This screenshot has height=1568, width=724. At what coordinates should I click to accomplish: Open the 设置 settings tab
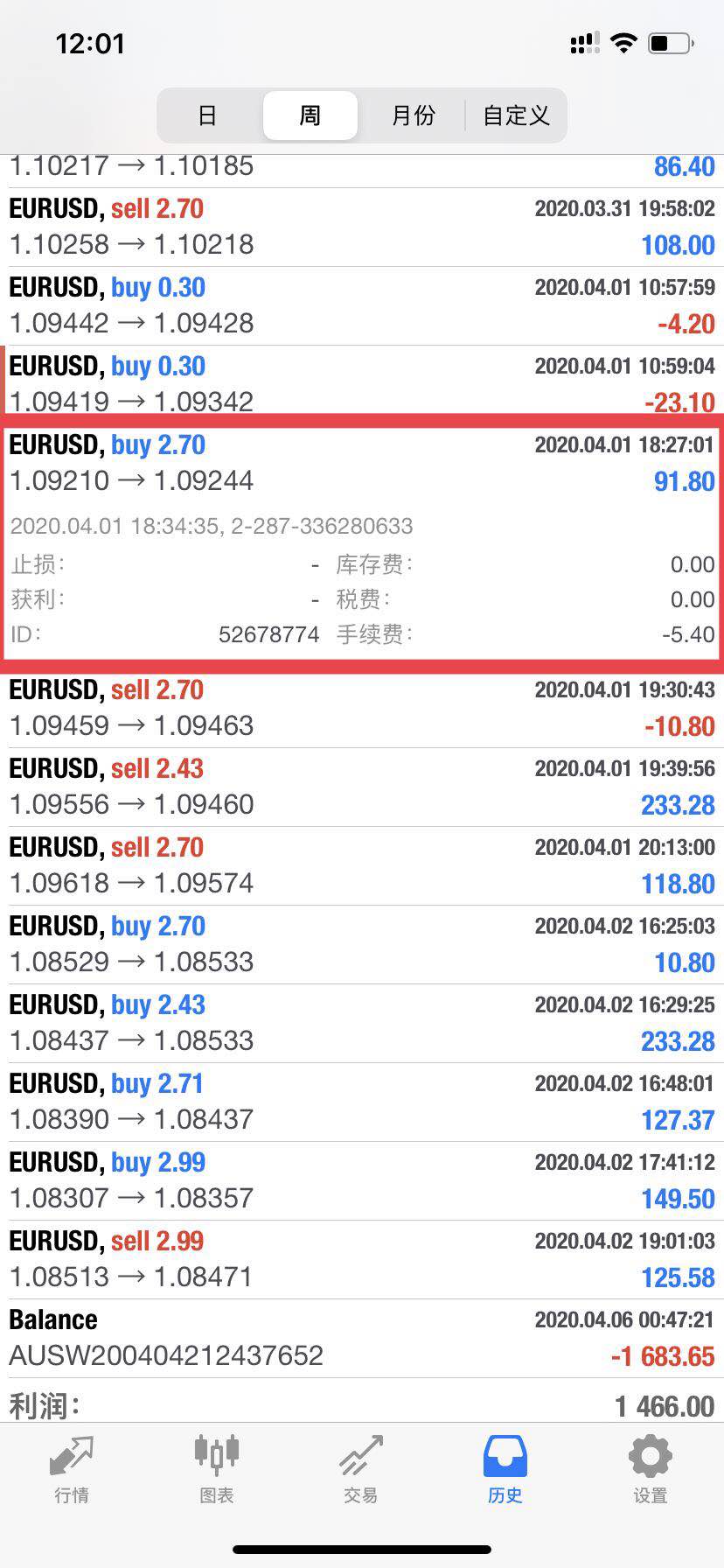pyautogui.click(x=651, y=1470)
